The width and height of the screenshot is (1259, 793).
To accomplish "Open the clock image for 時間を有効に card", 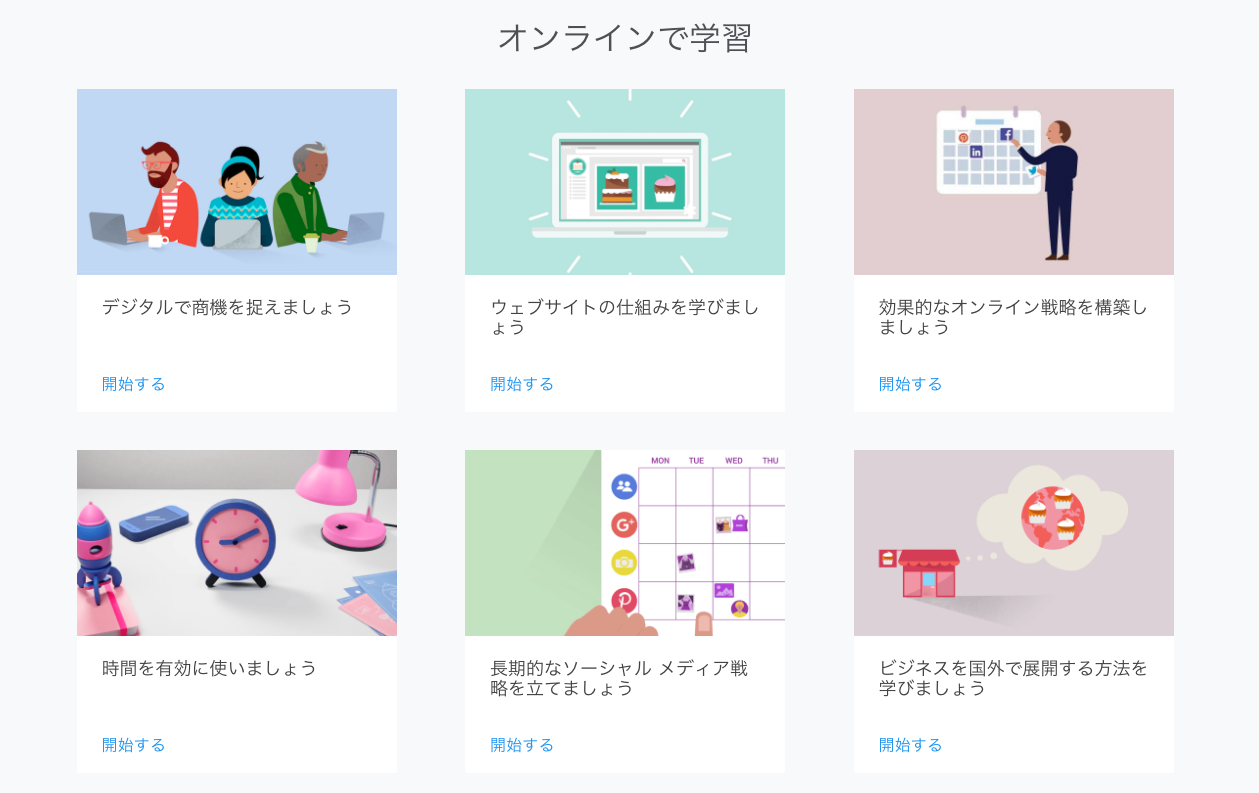I will [x=237, y=543].
